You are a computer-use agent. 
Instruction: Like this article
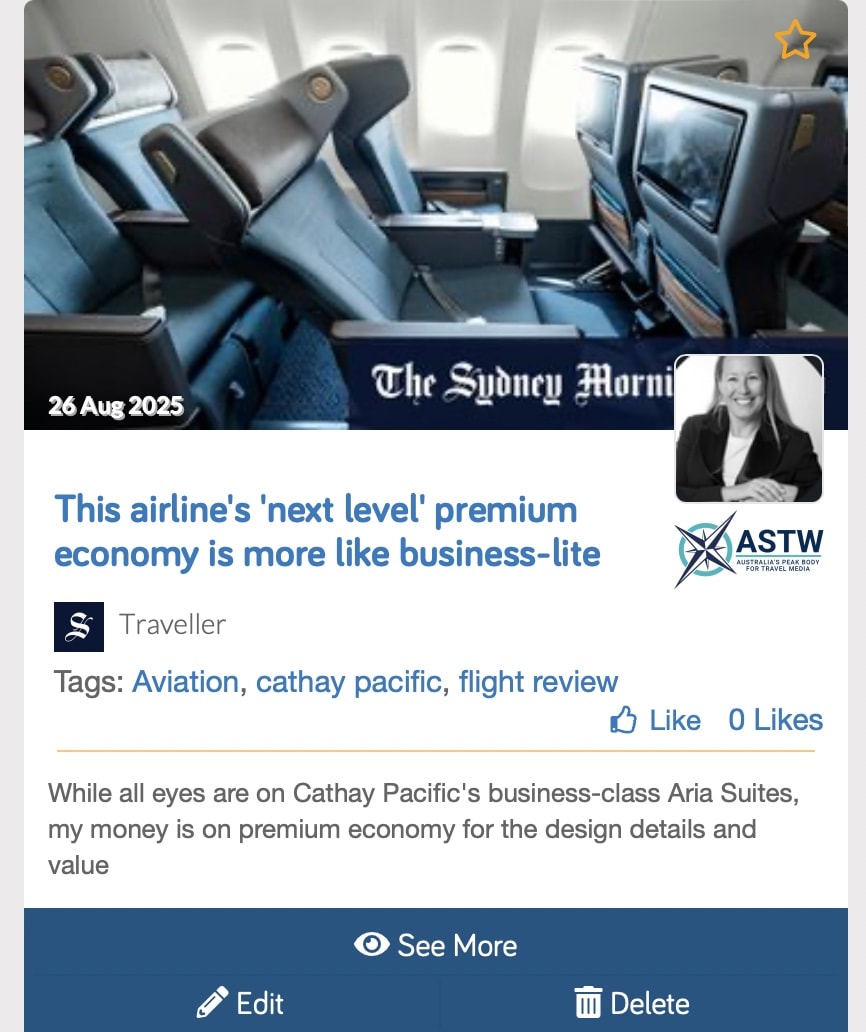coord(655,720)
